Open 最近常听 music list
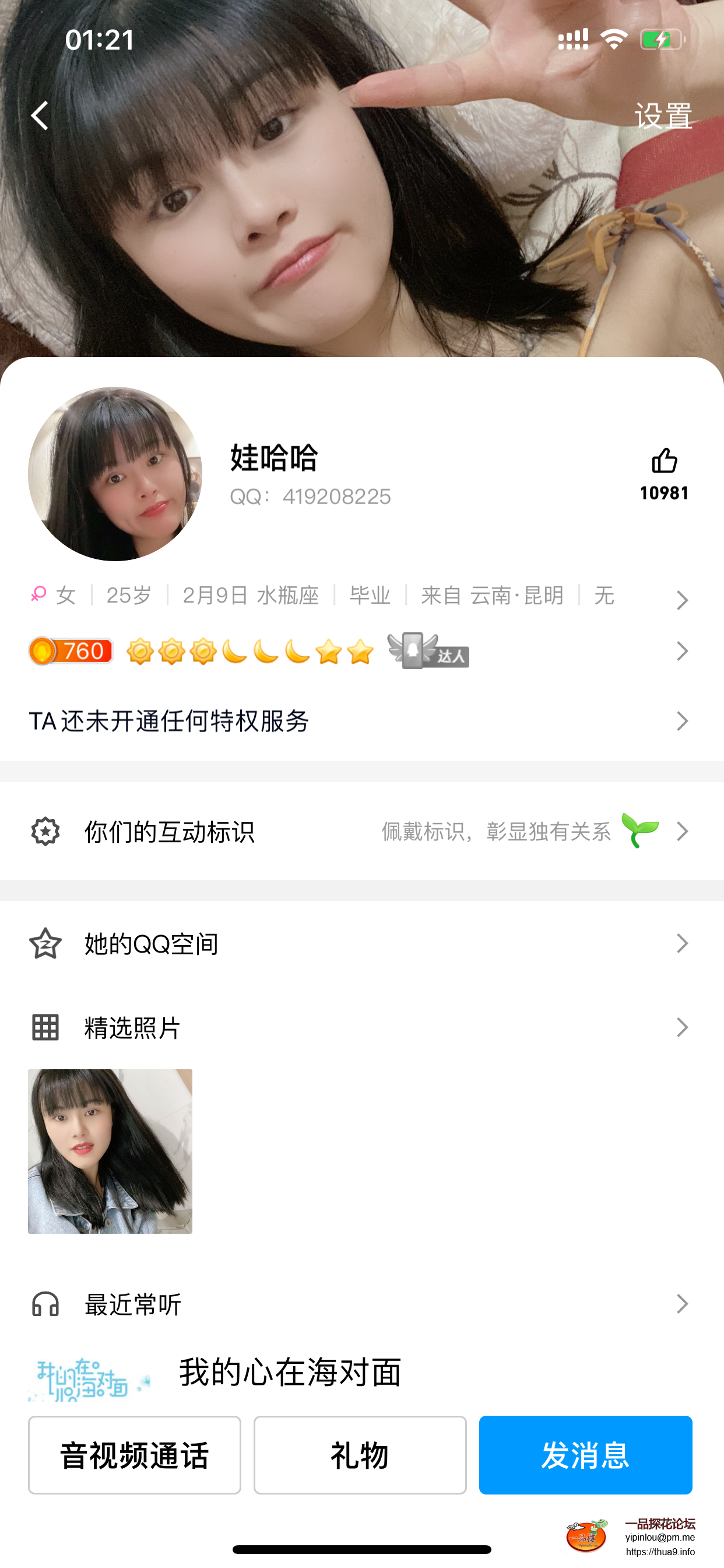724x1568 pixels. 359,1304
